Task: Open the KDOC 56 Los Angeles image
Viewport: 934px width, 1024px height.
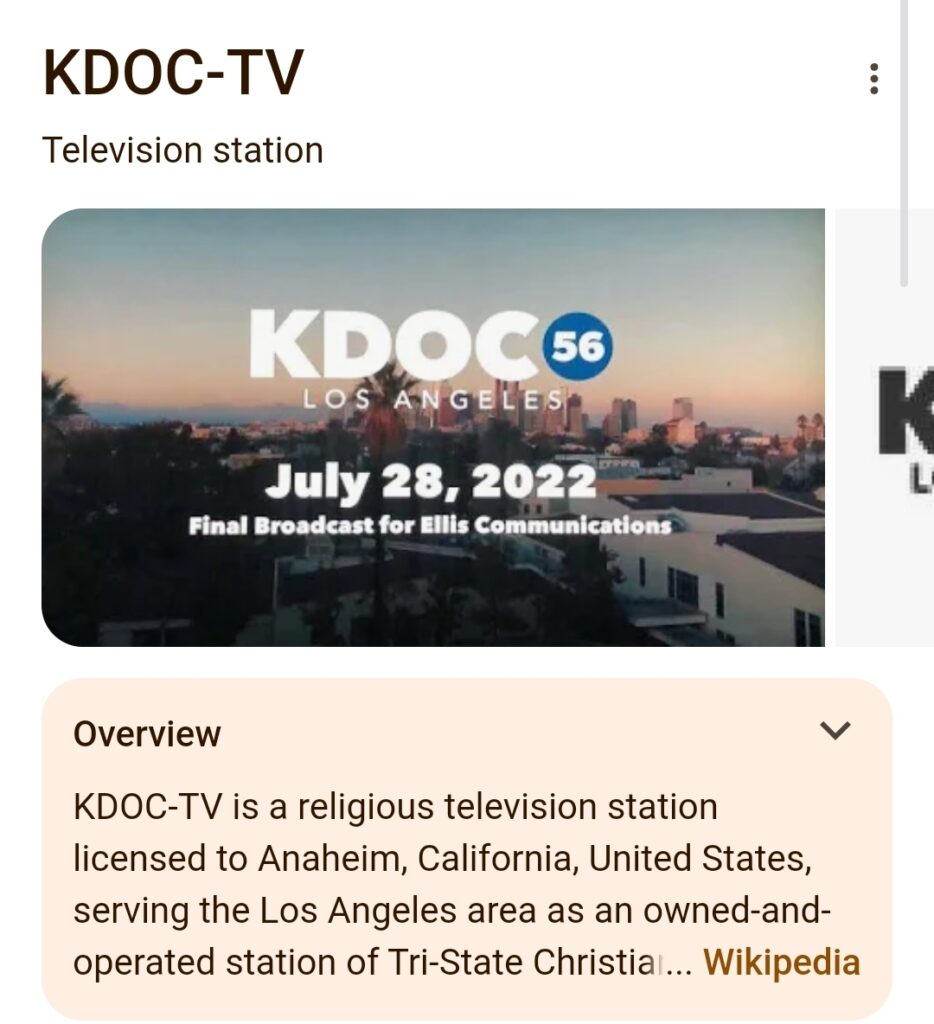Action: (433, 427)
